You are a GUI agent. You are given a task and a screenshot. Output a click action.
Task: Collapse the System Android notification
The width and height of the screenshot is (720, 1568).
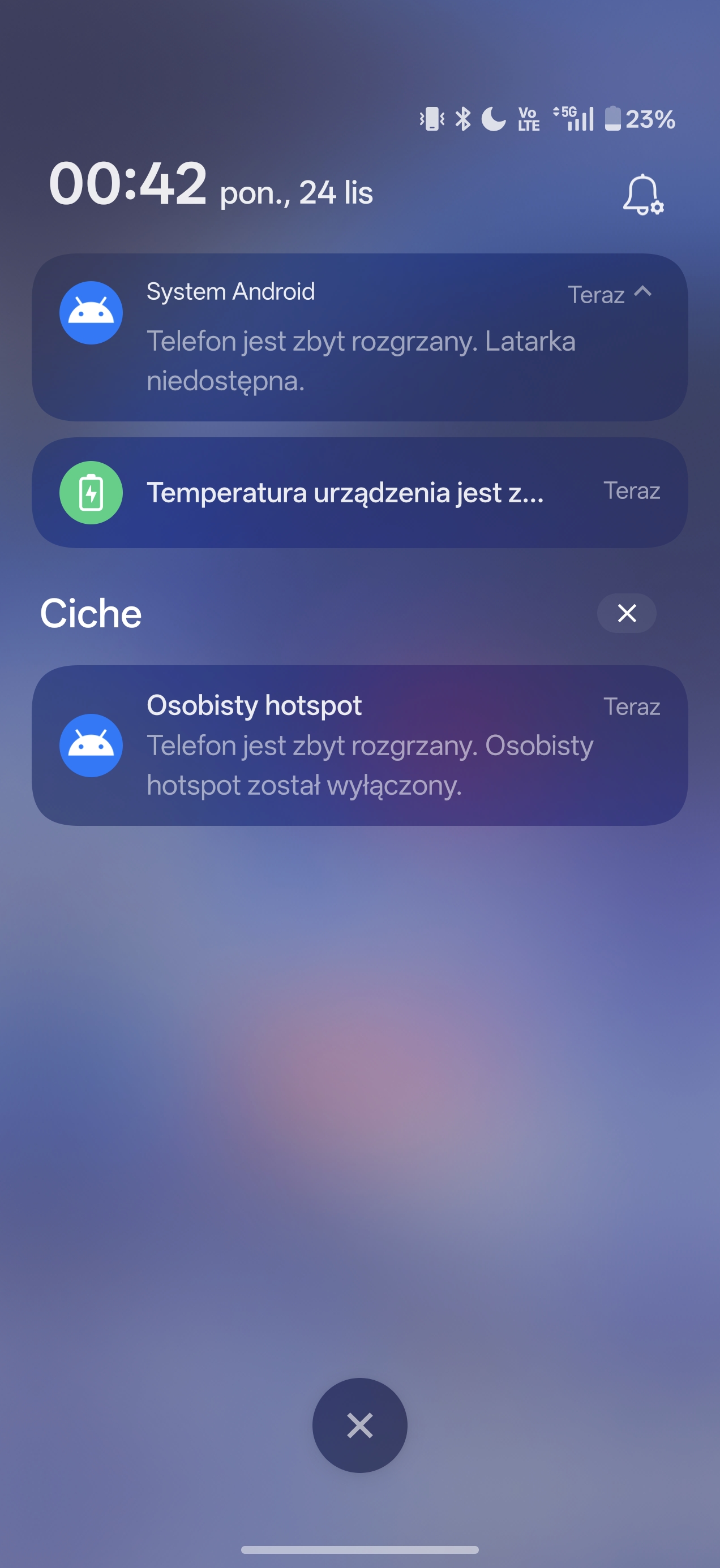(x=642, y=292)
